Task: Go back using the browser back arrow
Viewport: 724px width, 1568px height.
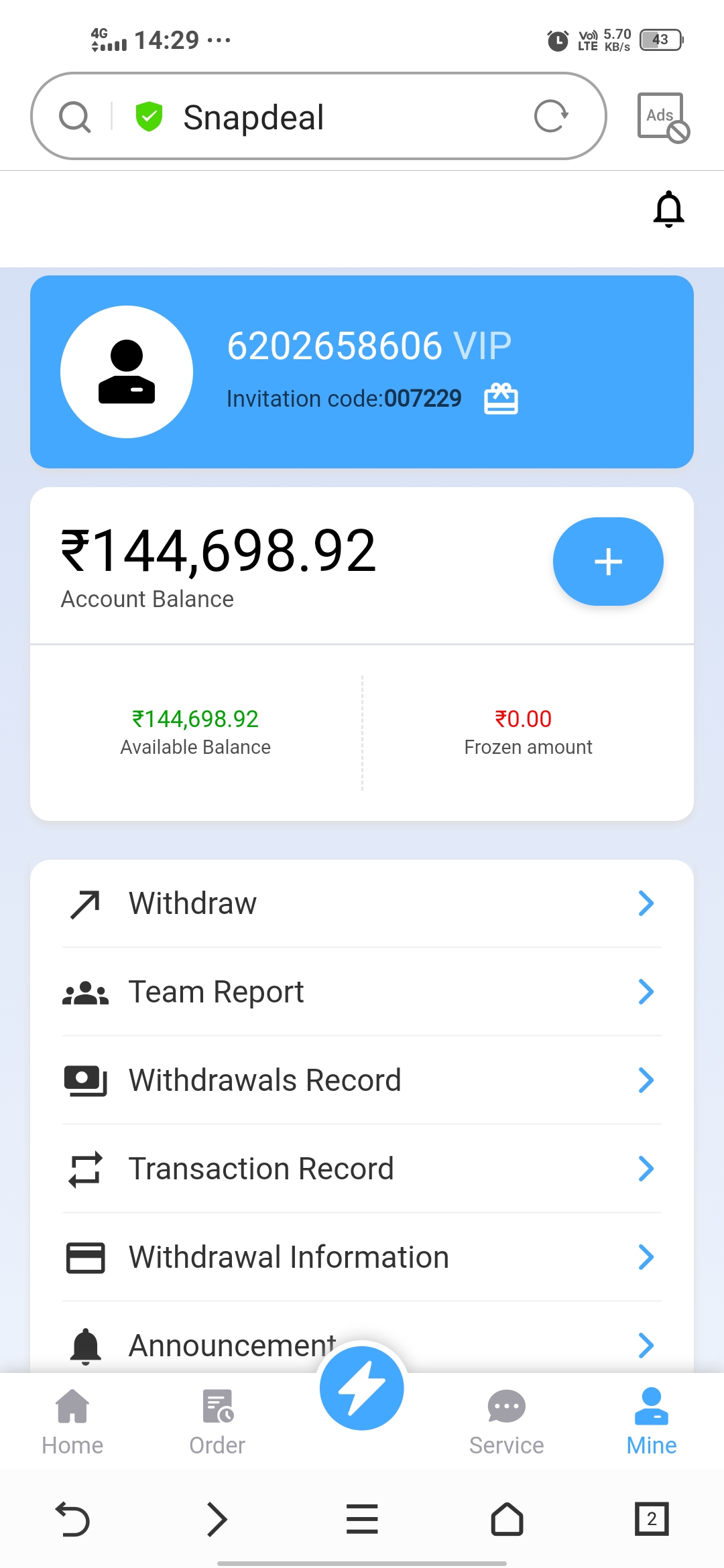Action: click(72, 1518)
